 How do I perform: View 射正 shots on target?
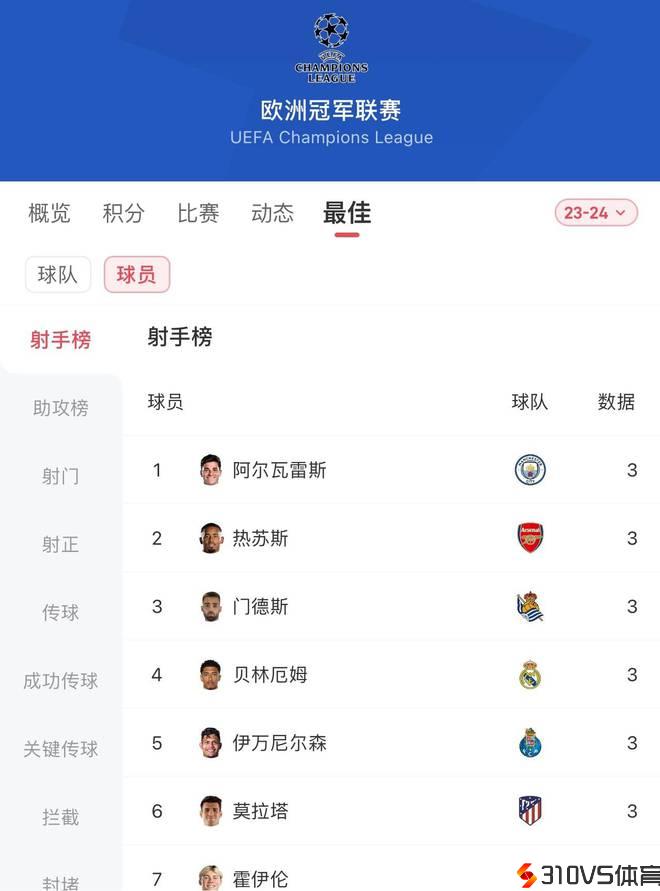[61, 544]
